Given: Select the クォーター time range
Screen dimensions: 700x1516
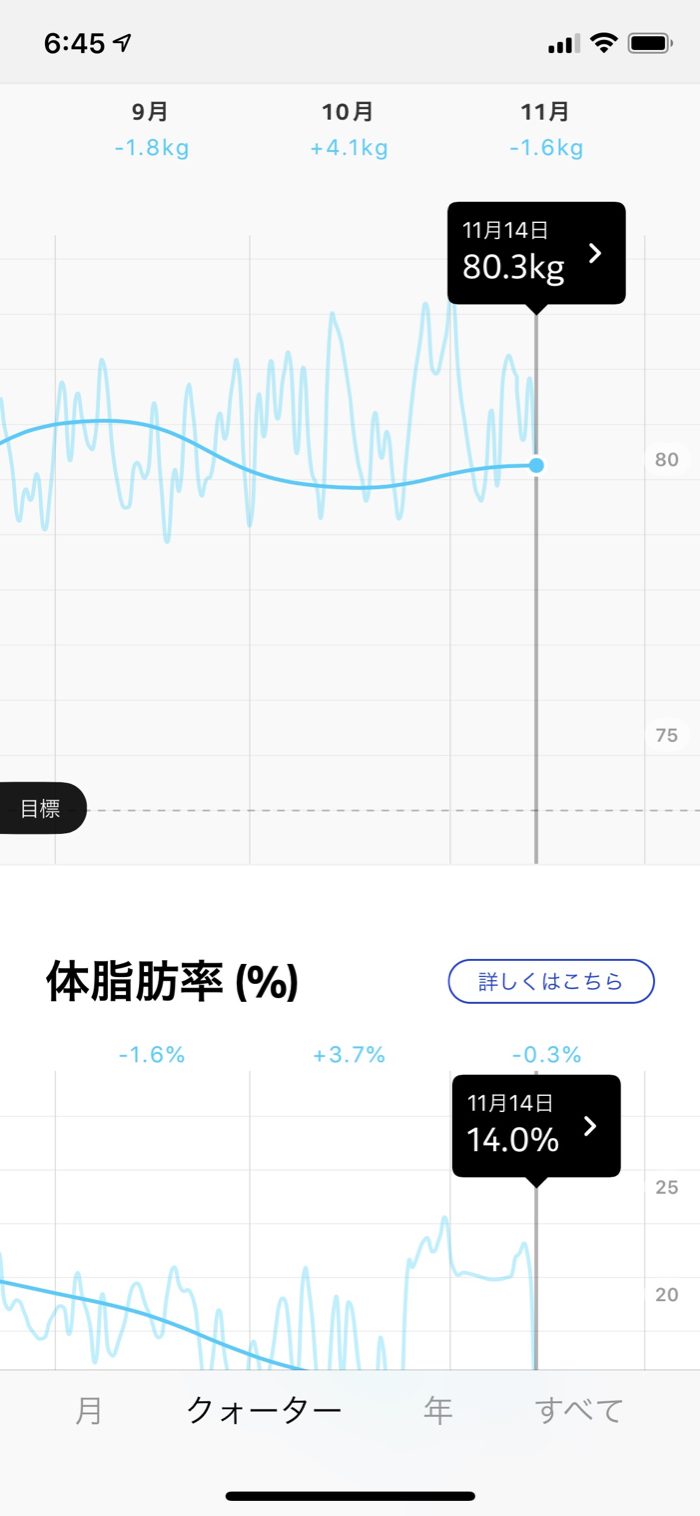Looking at the screenshot, I should click(264, 1410).
